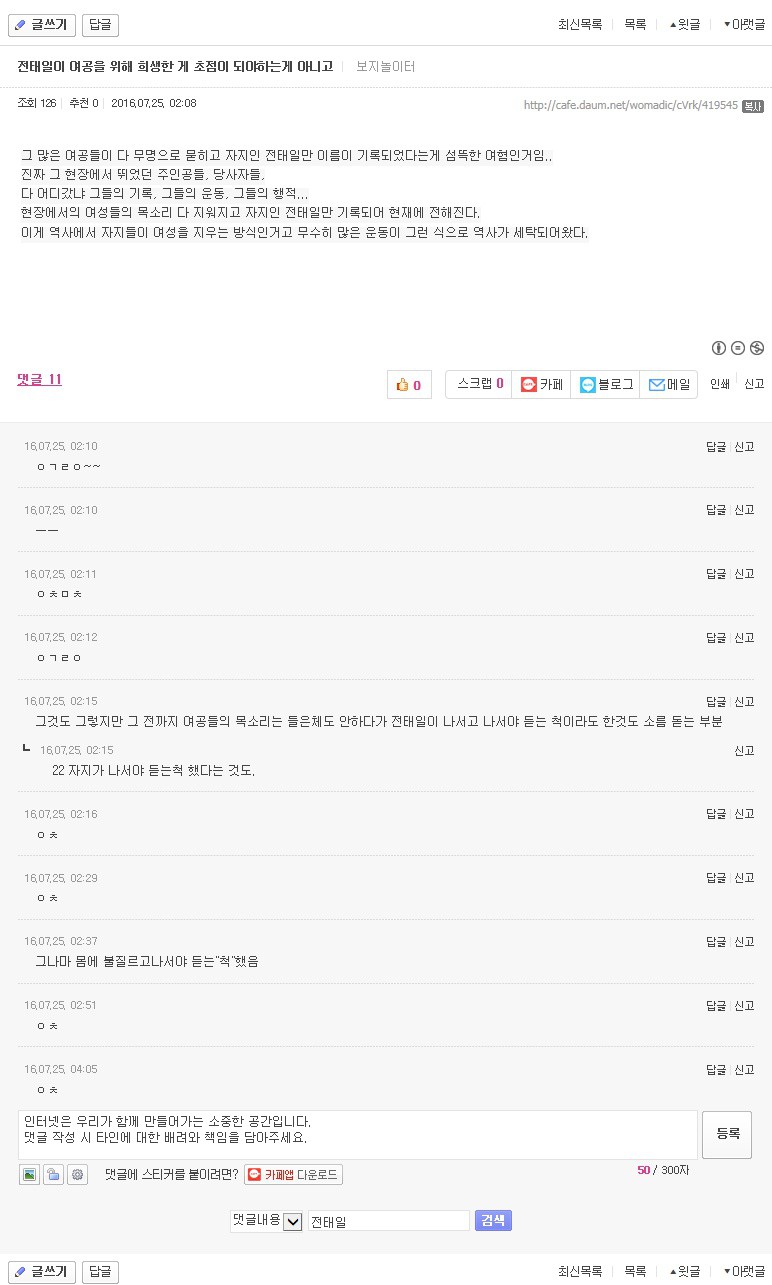Tap the 검색 search button

493,1221
